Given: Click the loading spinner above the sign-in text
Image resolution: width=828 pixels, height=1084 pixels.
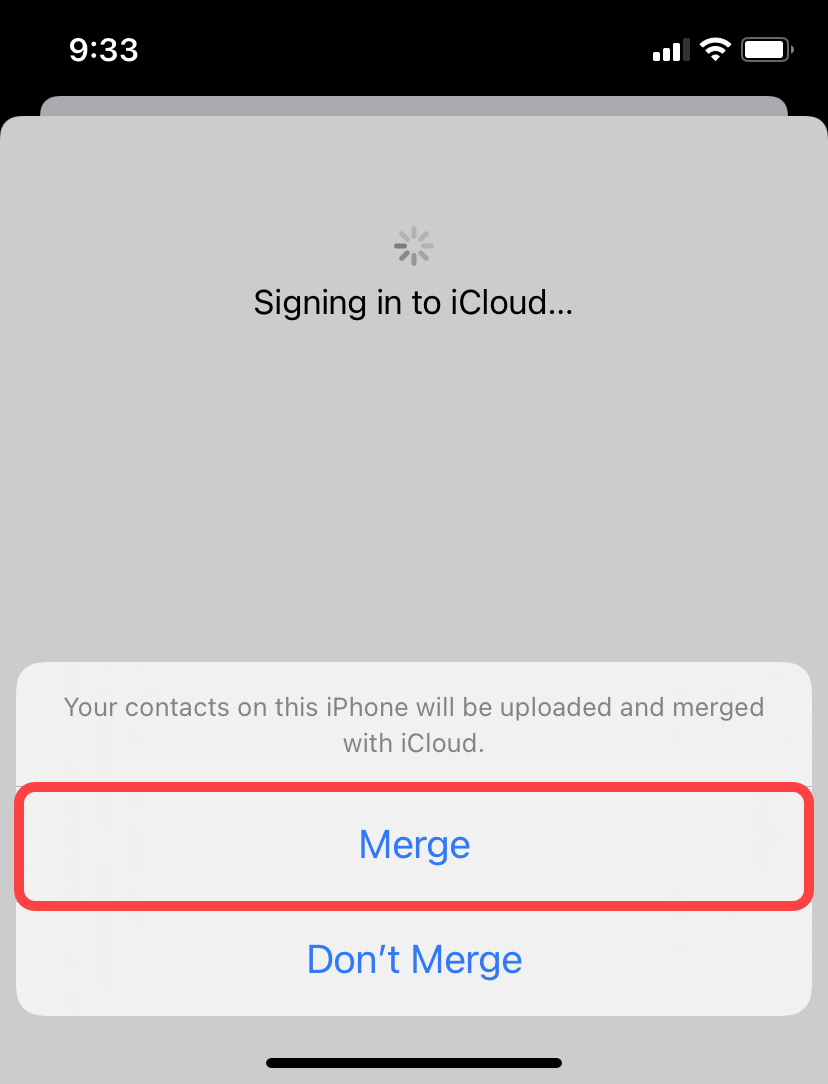Looking at the screenshot, I should tap(413, 243).
